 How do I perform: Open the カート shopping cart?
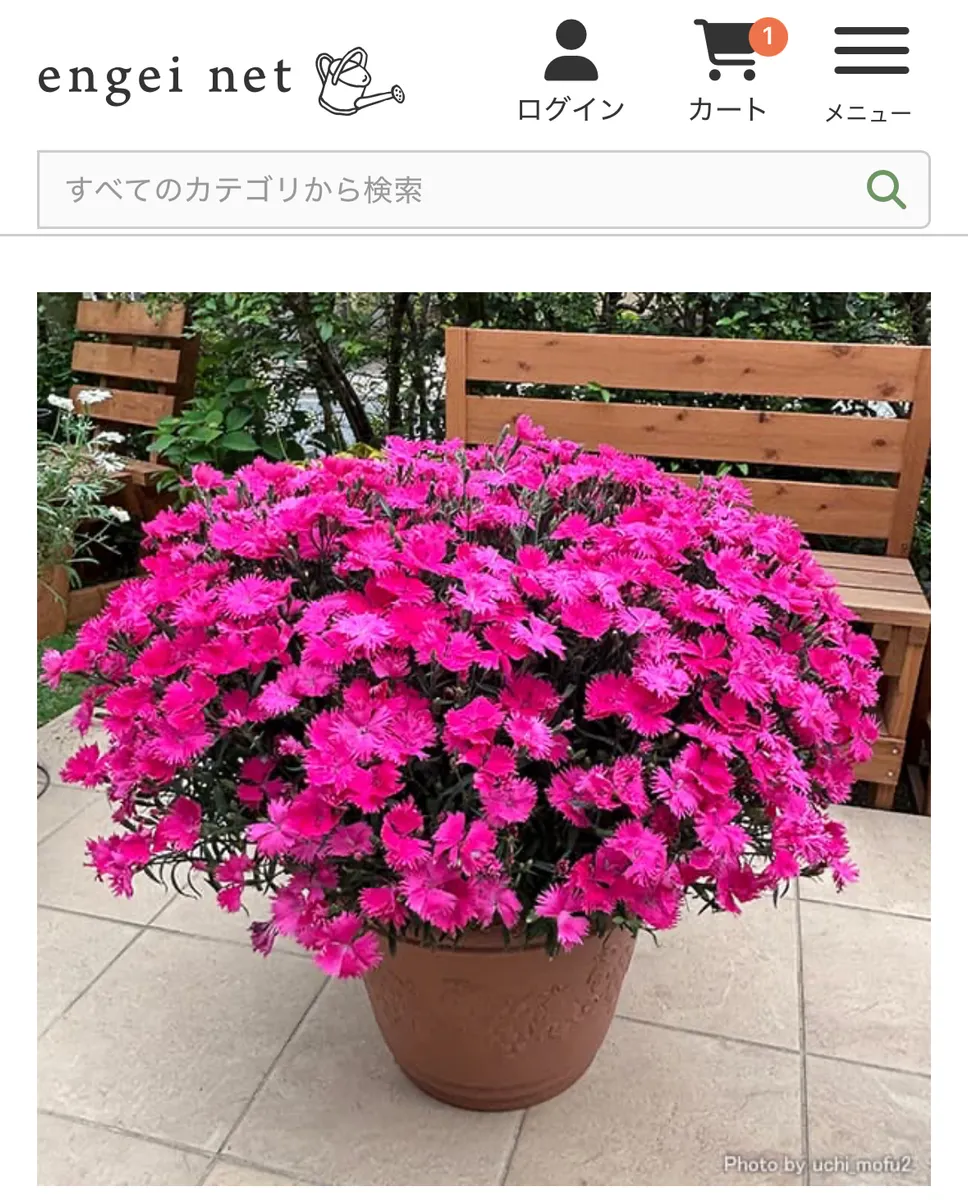(728, 72)
